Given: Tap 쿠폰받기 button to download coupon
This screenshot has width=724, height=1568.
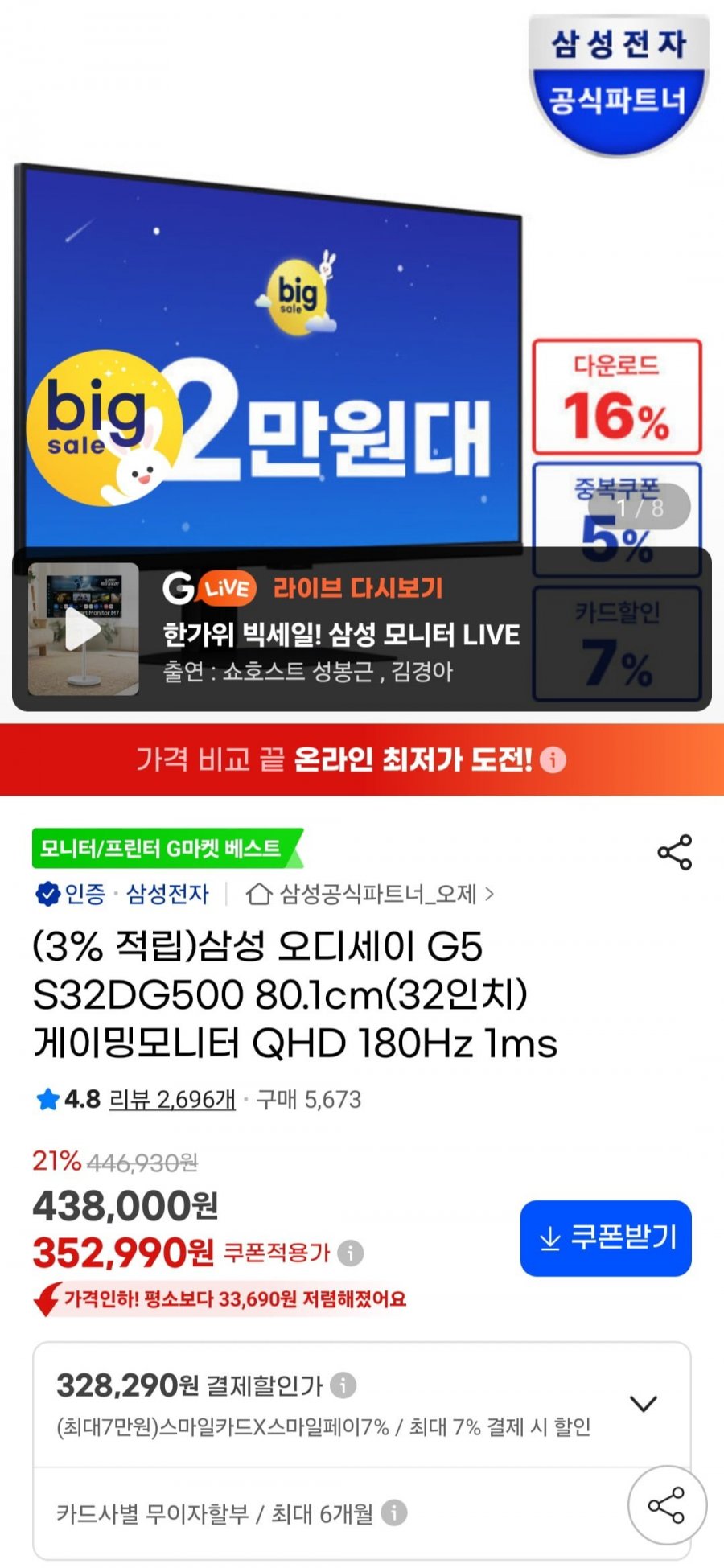Looking at the screenshot, I should (606, 1238).
